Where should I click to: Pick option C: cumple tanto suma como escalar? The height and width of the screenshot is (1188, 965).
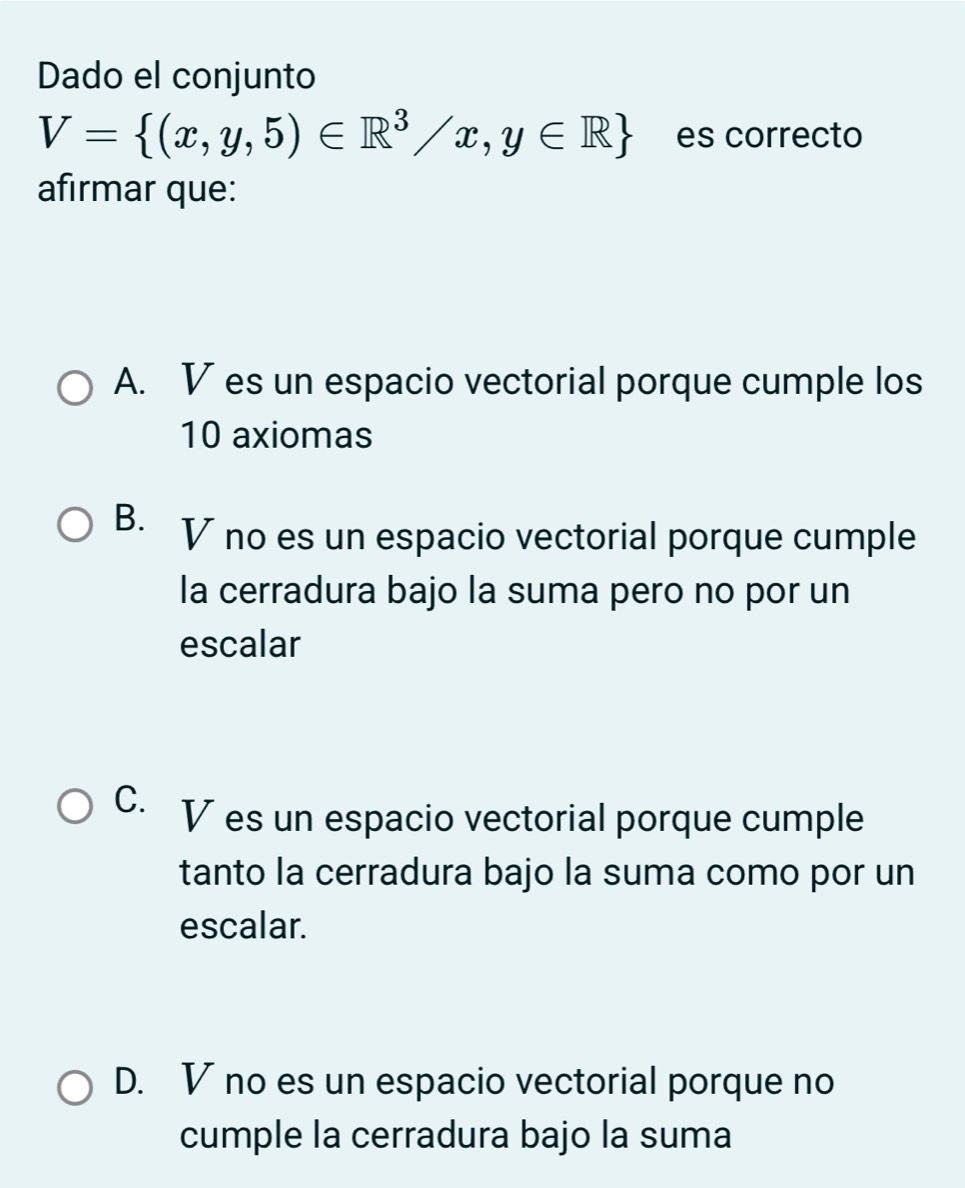[76, 805]
